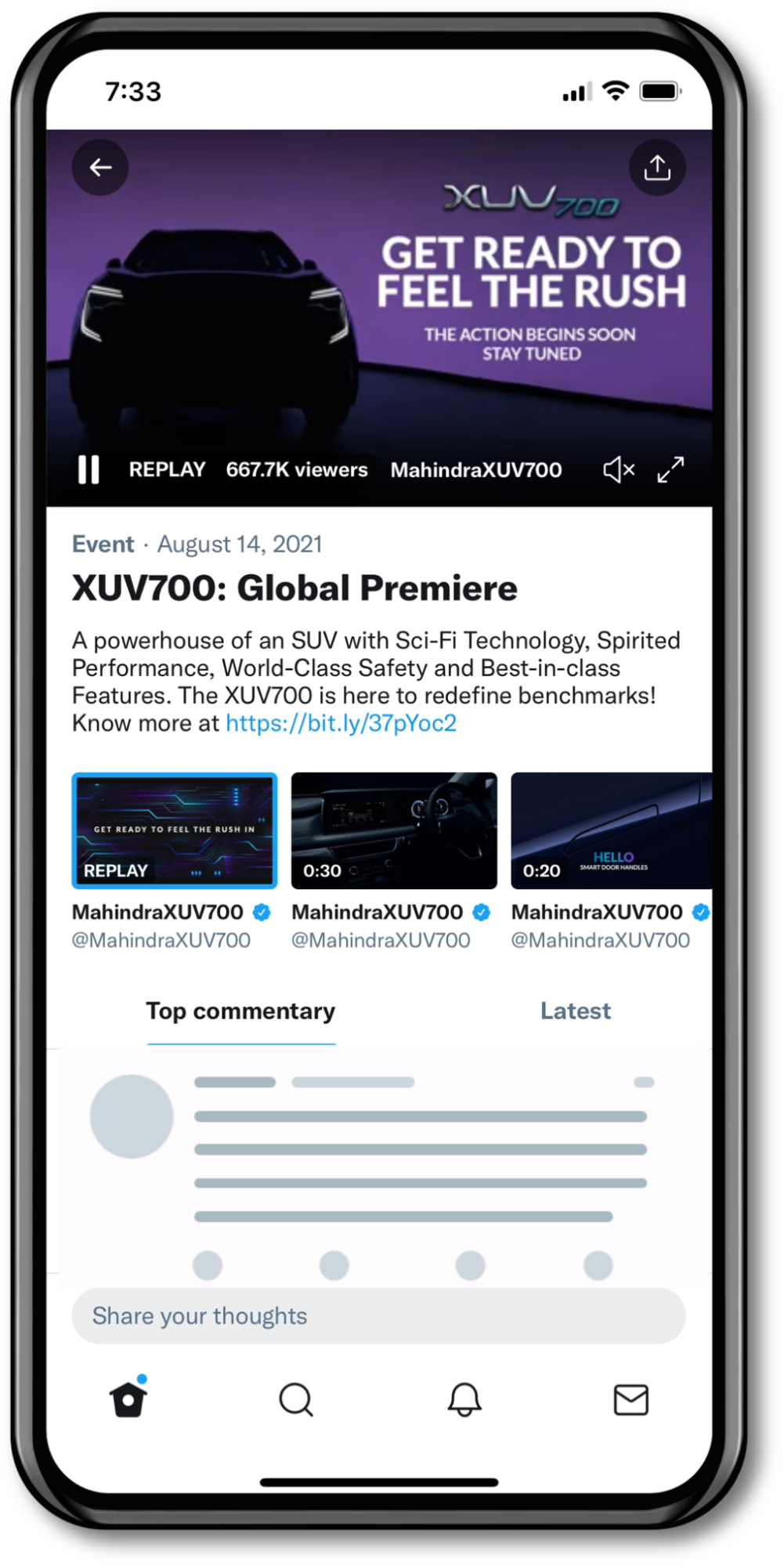Expand the video to fullscreen

coord(670,470)
